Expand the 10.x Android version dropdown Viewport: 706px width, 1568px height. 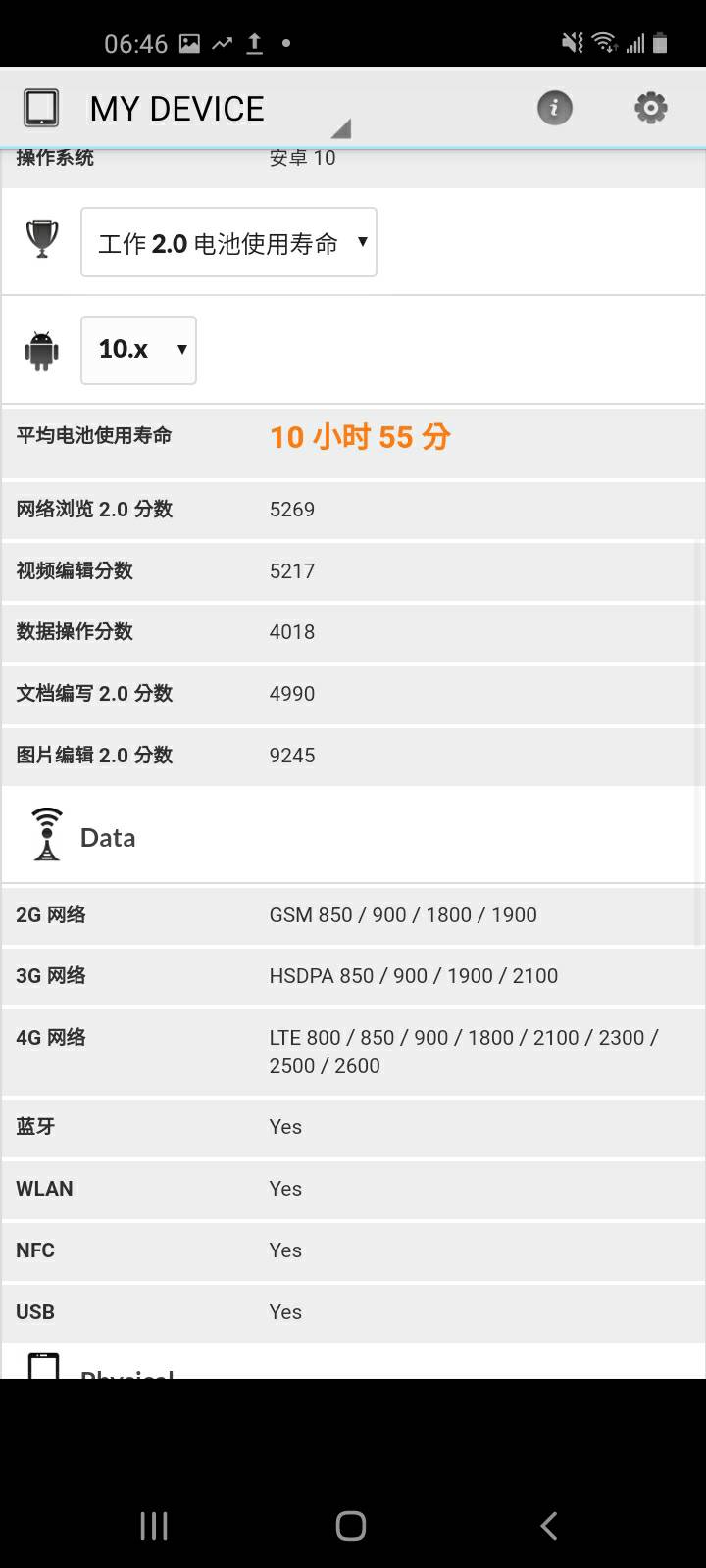[x=138, y=350]
